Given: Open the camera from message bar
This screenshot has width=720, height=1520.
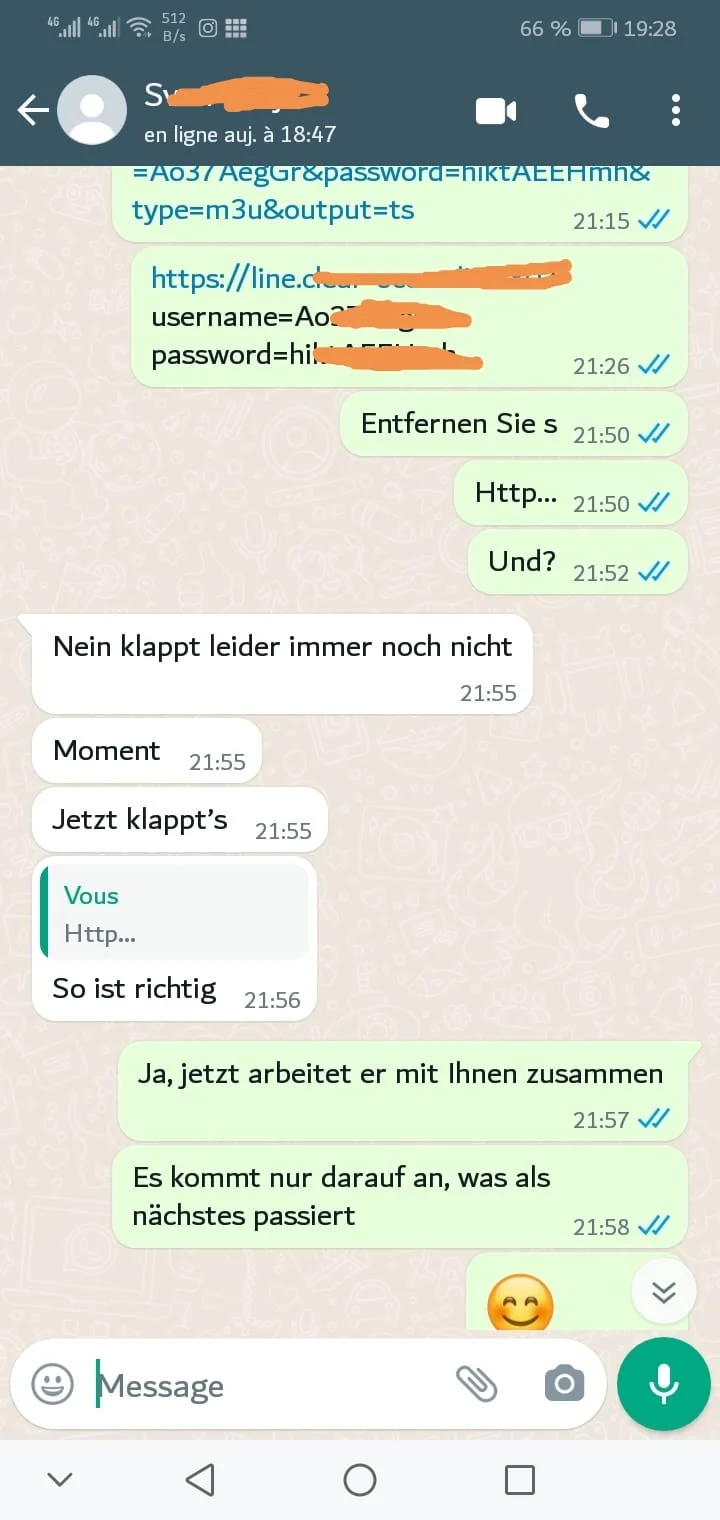Looking at the screenshot, I should click(x=564, y=1384).
